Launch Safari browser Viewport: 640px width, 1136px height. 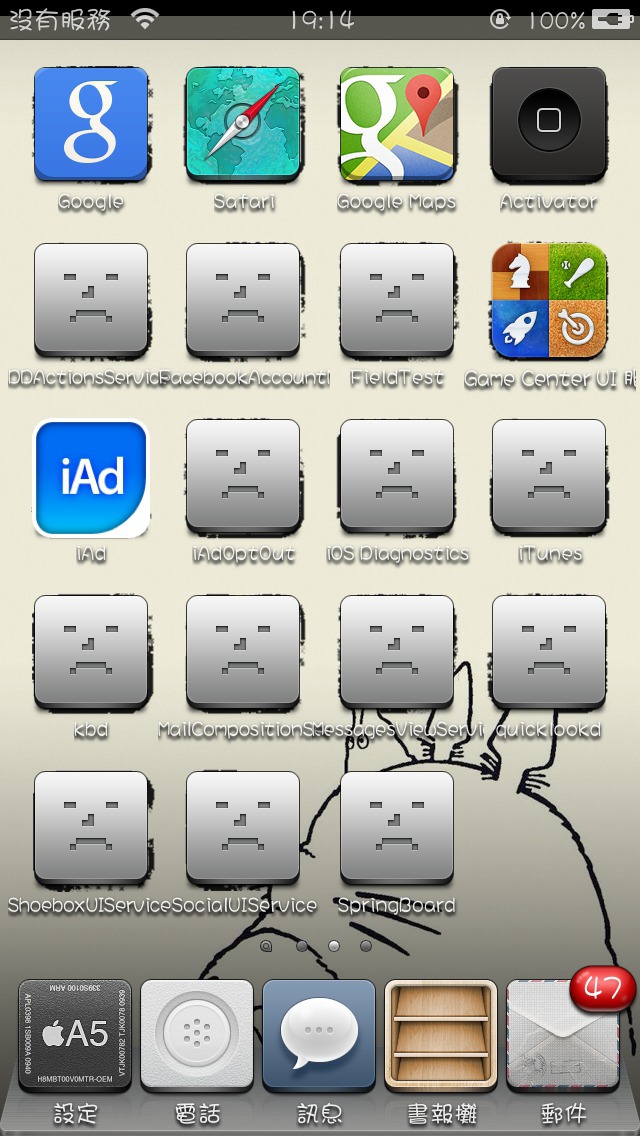tap(243, 124)
